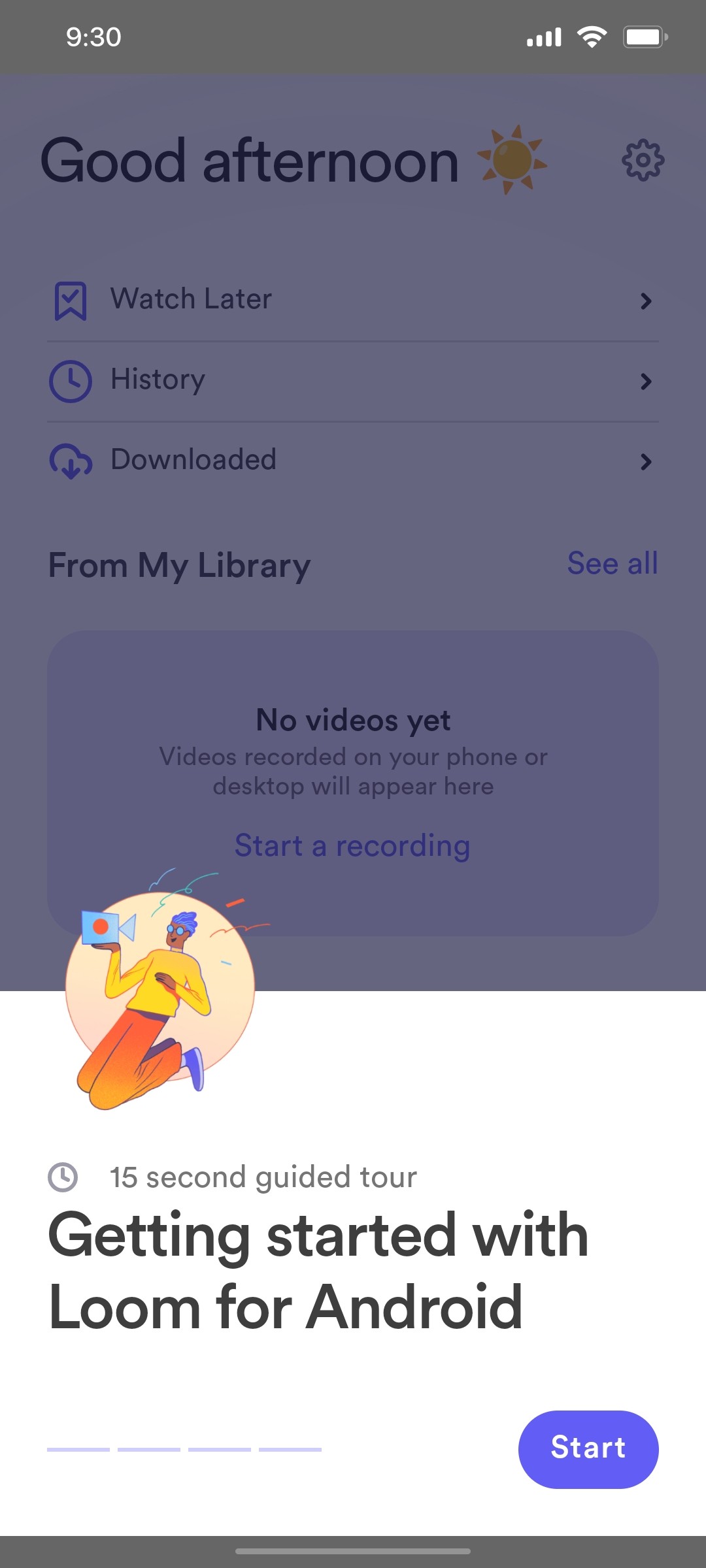This screenshot has height=1568, width=706.
Task: Expand the Downloaded section chevron
Action: [x=647, y=463]
